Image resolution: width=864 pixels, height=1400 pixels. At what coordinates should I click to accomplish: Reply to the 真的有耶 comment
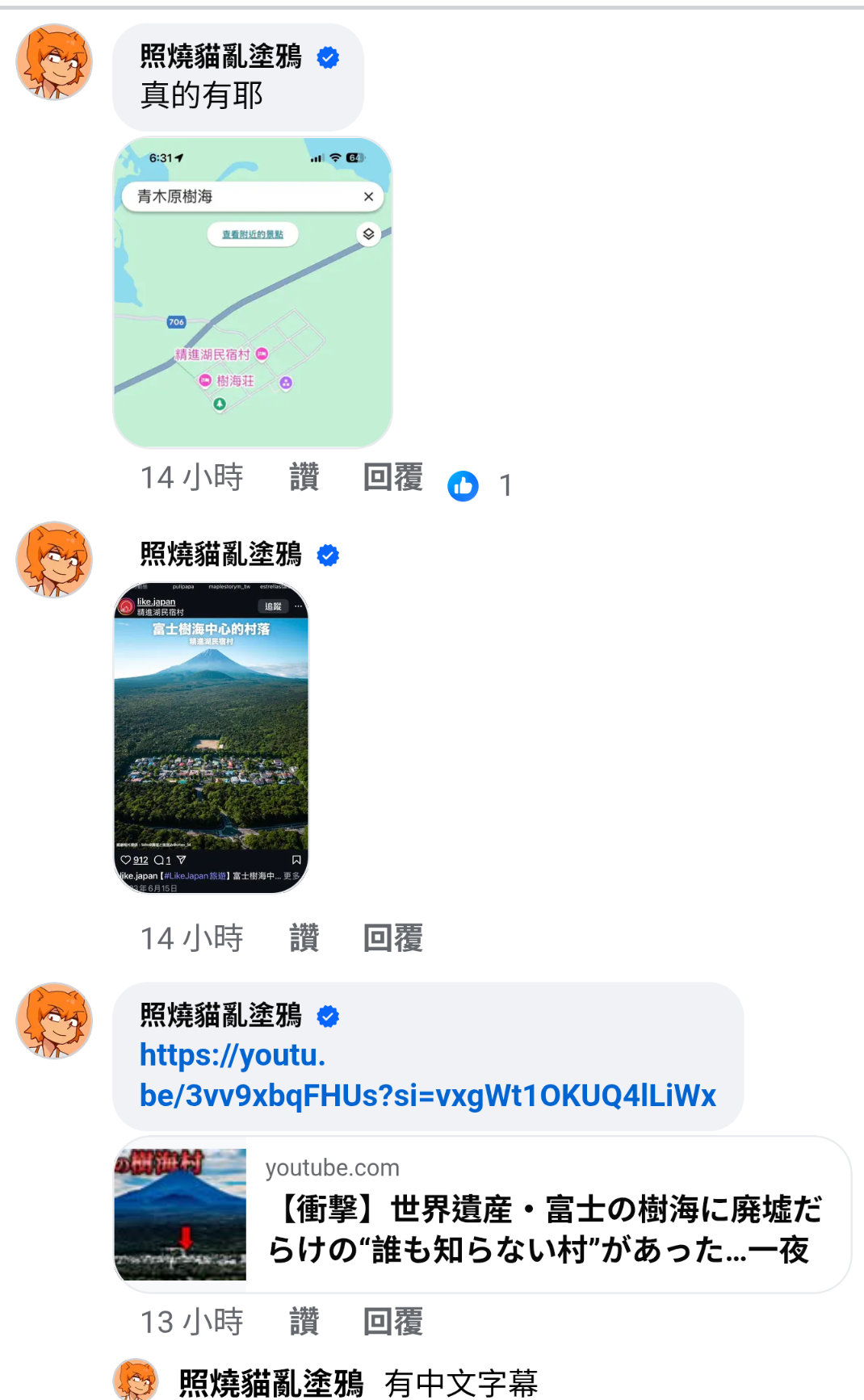(392, 477)
